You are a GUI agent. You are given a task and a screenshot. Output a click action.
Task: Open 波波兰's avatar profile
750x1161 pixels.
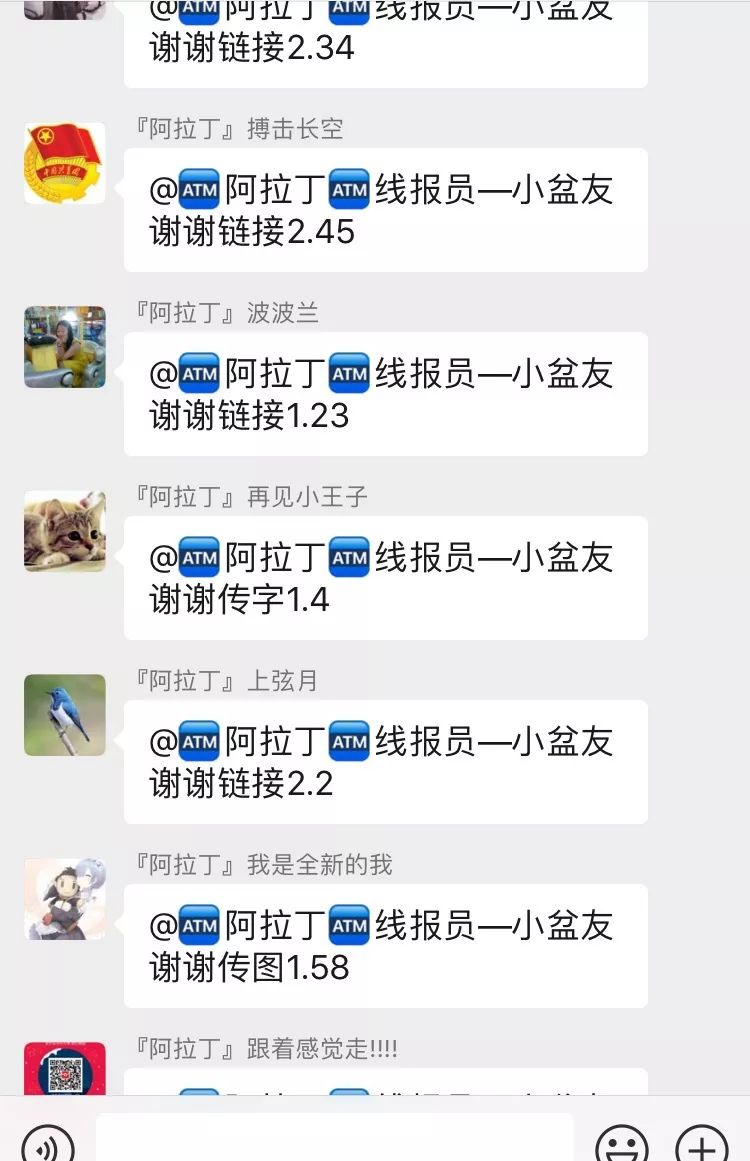[65, 347]
